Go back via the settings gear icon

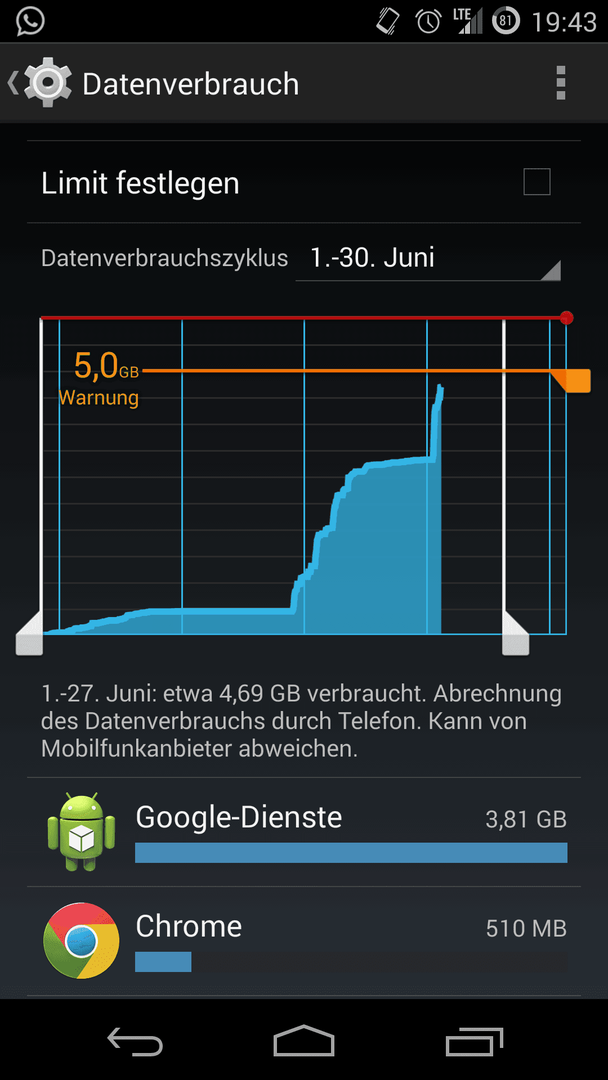[40, 83]
